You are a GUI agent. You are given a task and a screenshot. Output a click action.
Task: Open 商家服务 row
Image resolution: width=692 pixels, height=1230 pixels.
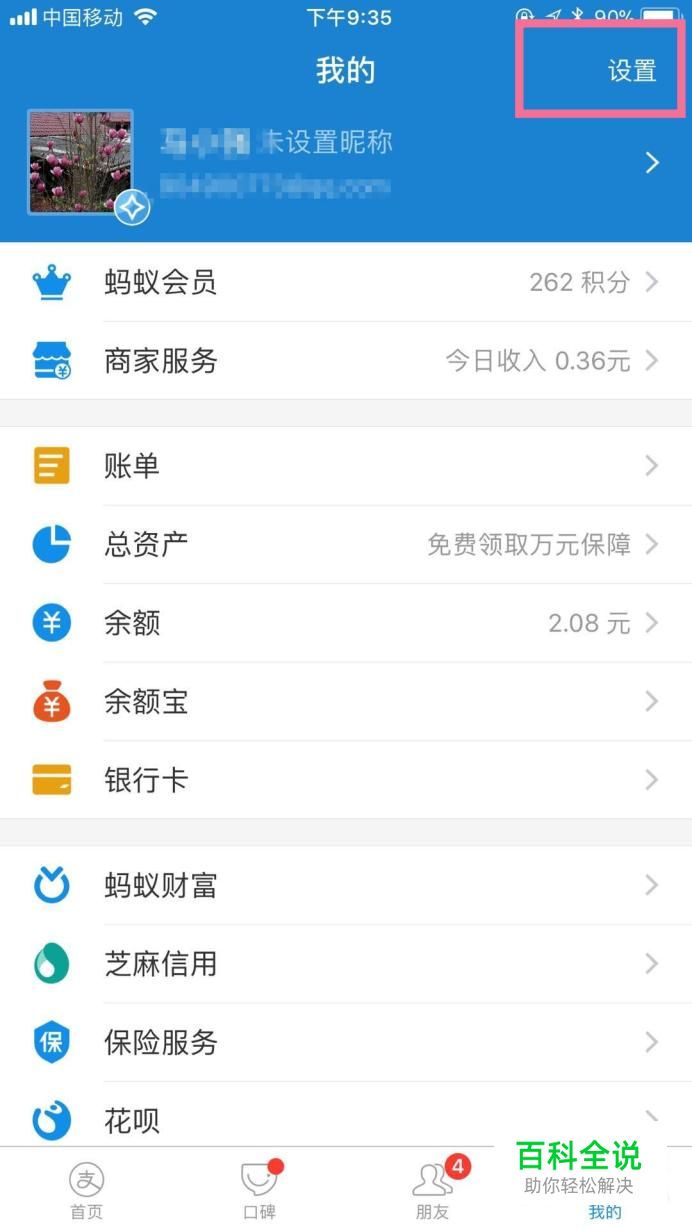(346, 361)
